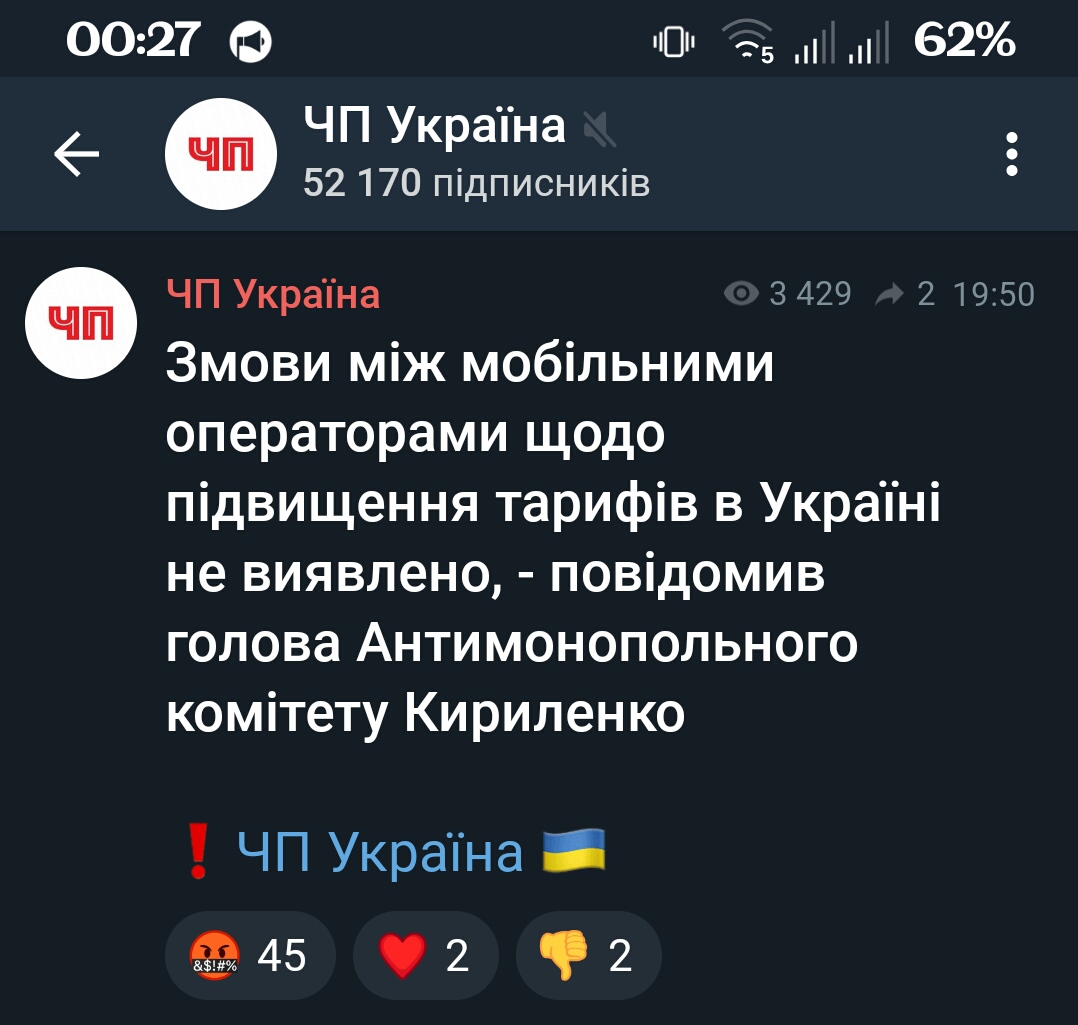Add the angry face reaction with 45
The height and width of the screenshot is (1025, 1078).
click(250, 956)
